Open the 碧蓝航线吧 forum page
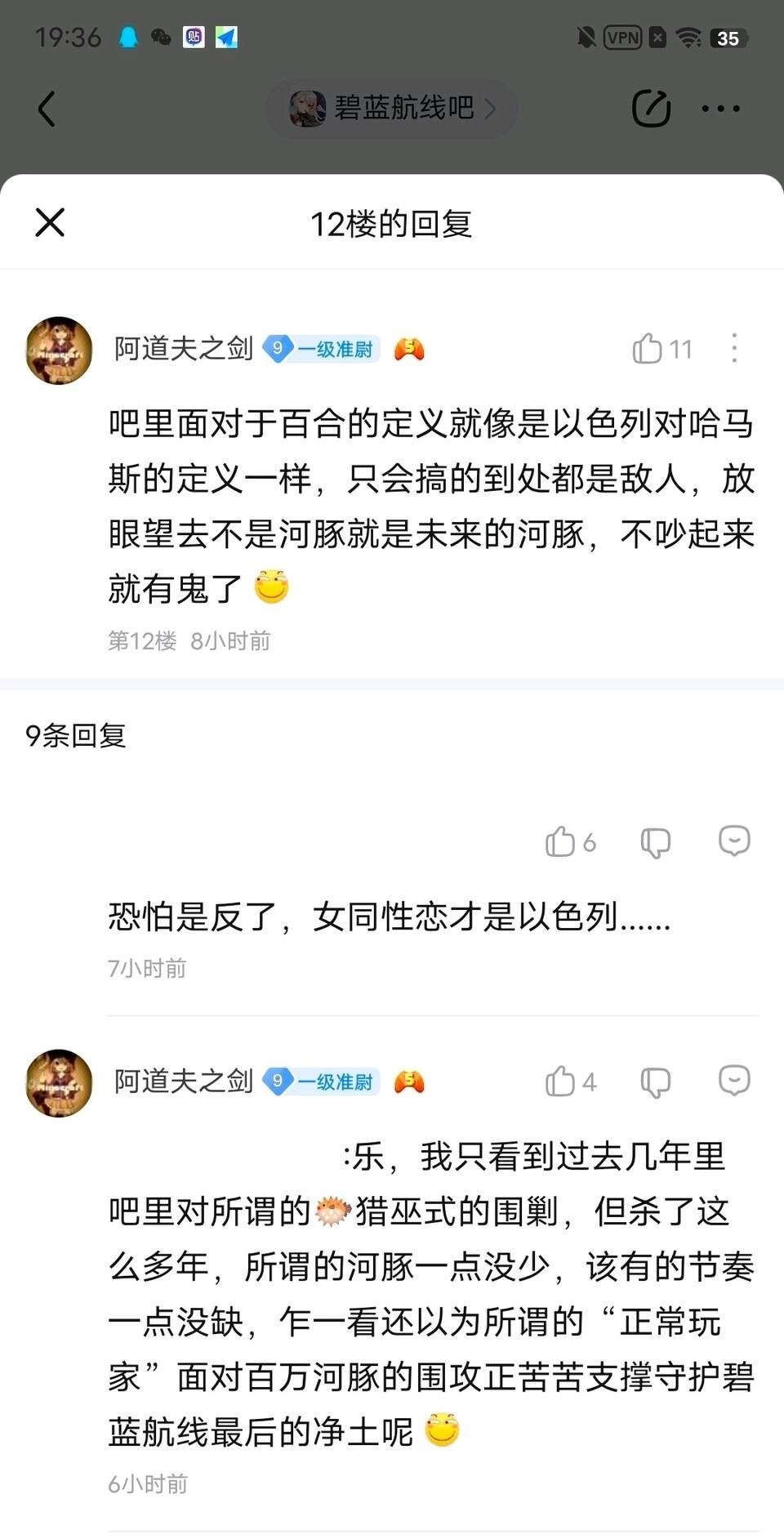Screen dimensions: 784x1539 [392, 108]
